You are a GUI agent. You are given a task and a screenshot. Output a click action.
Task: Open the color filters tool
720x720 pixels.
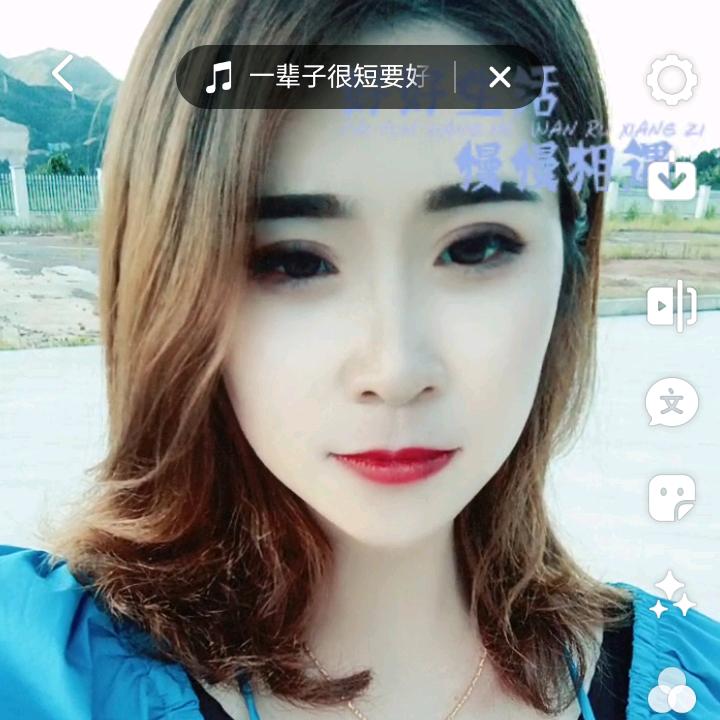pos(672,692)
